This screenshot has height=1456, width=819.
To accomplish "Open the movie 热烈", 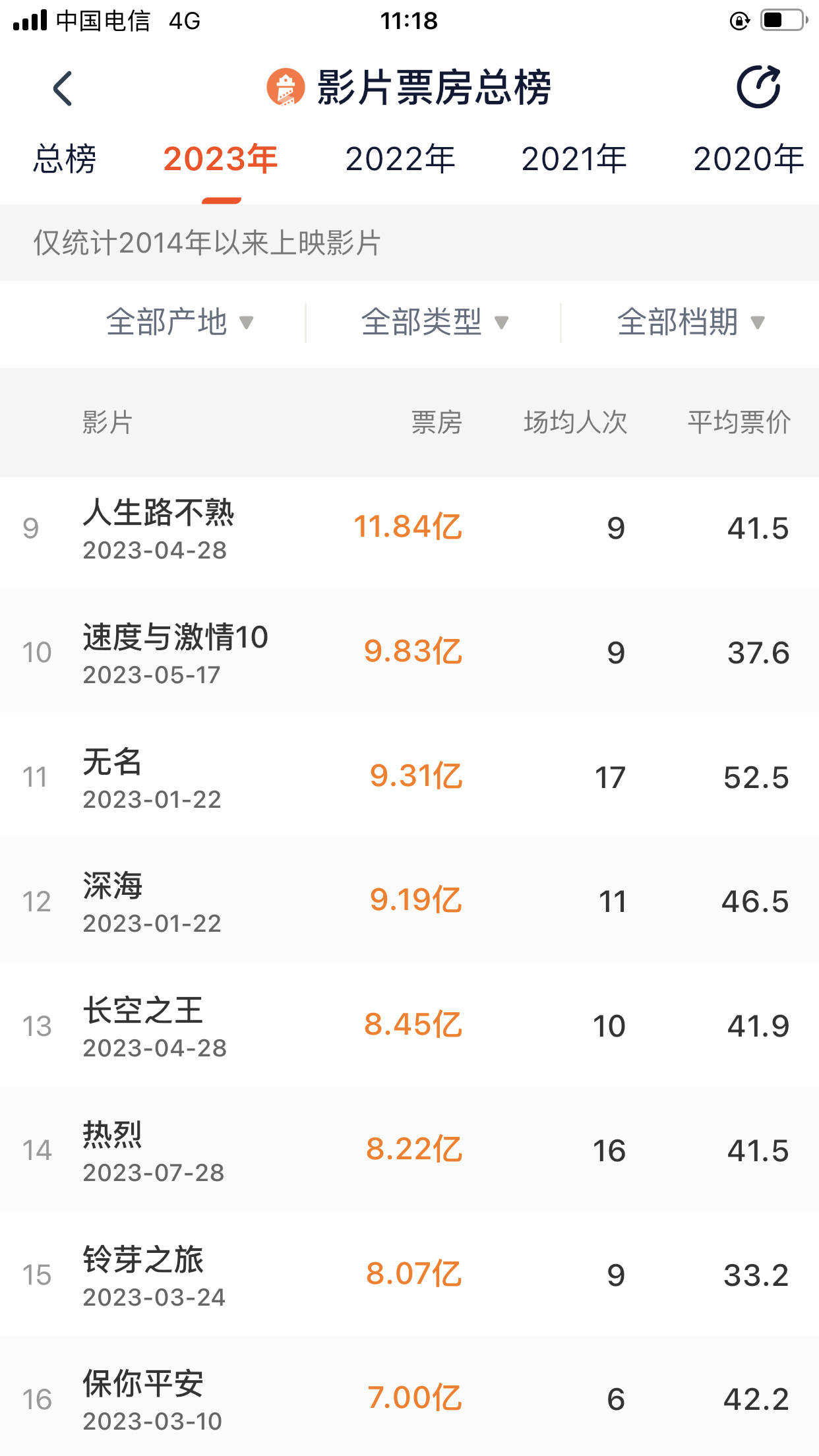I will pyautogui.click(x=409, y=1150).
